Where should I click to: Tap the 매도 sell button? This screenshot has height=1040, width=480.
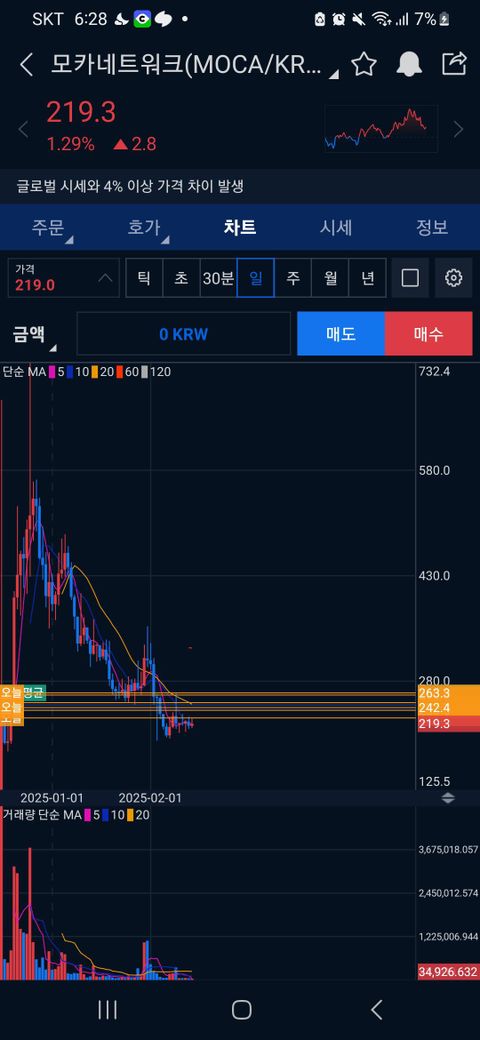click(341, 334)
